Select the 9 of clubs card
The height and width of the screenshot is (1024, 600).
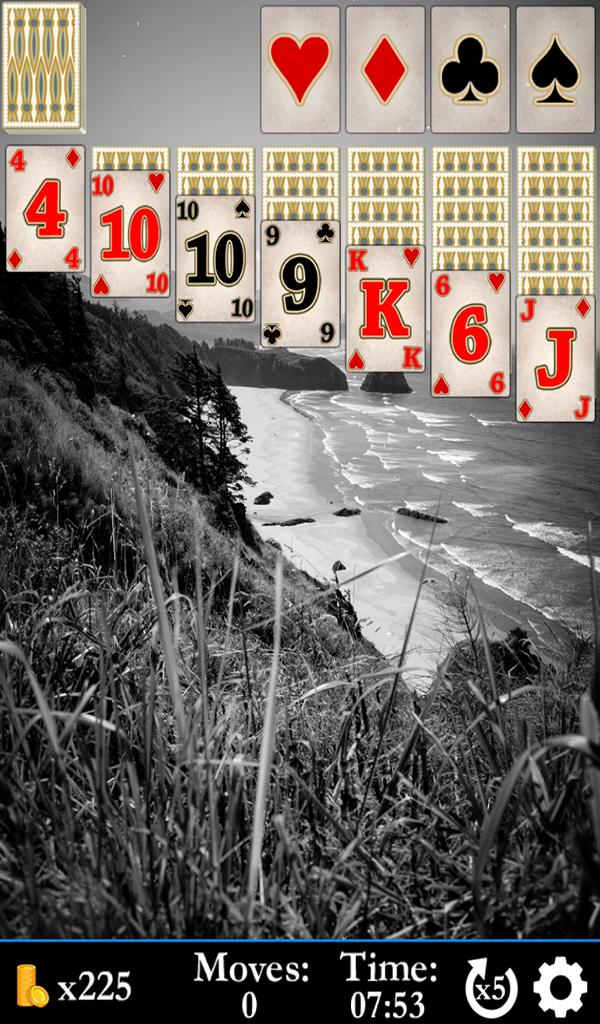click(300, 284)
